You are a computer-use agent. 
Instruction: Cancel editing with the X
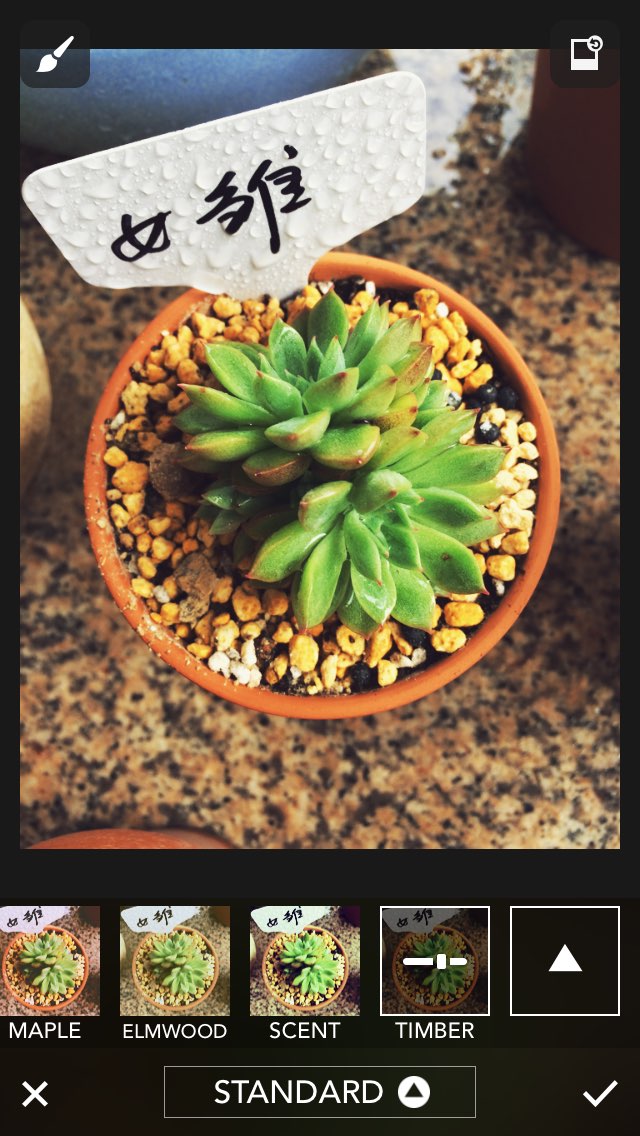click(x=35, y=1094)
